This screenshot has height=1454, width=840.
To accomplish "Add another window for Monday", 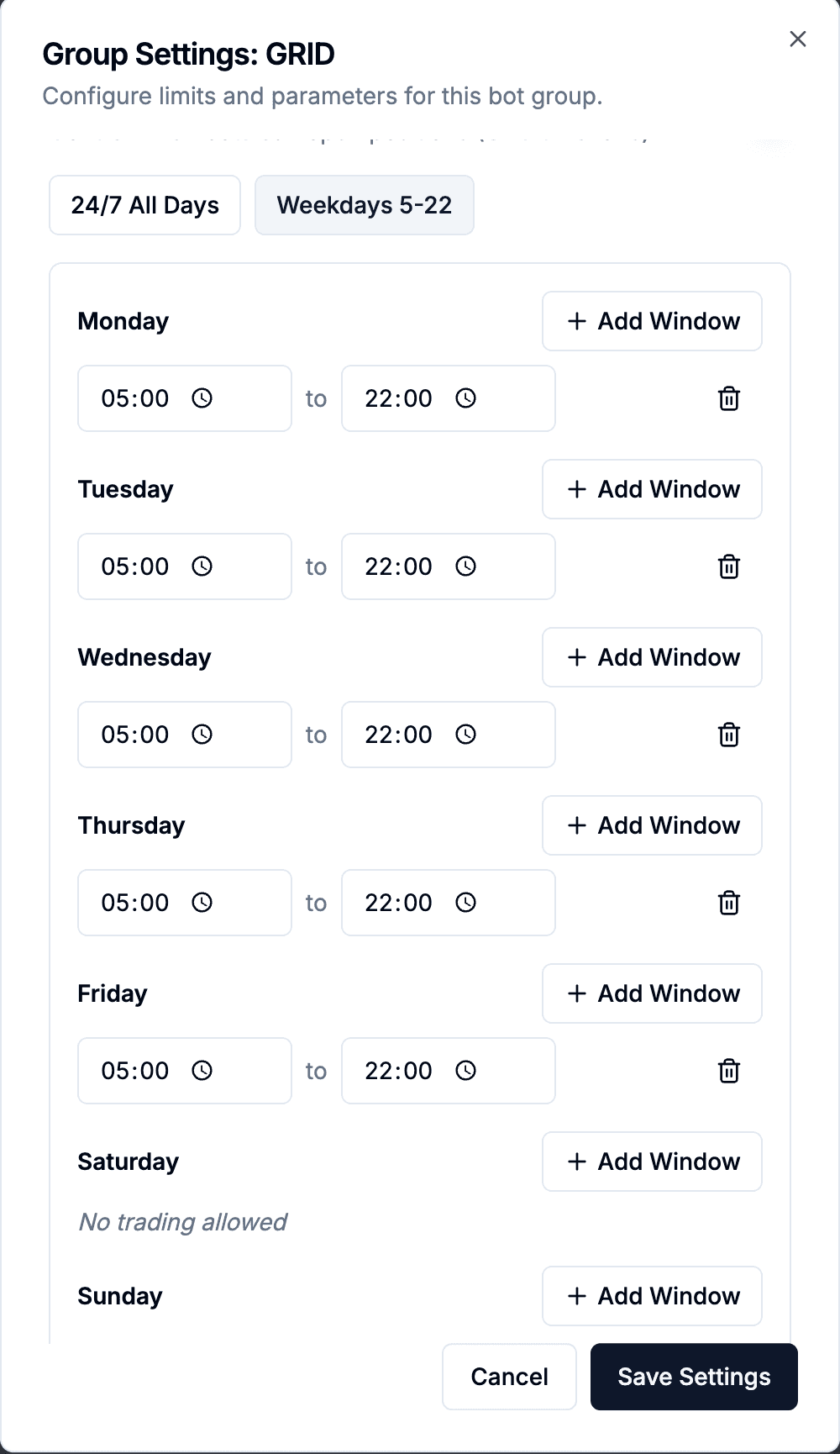I will (652, 321).
